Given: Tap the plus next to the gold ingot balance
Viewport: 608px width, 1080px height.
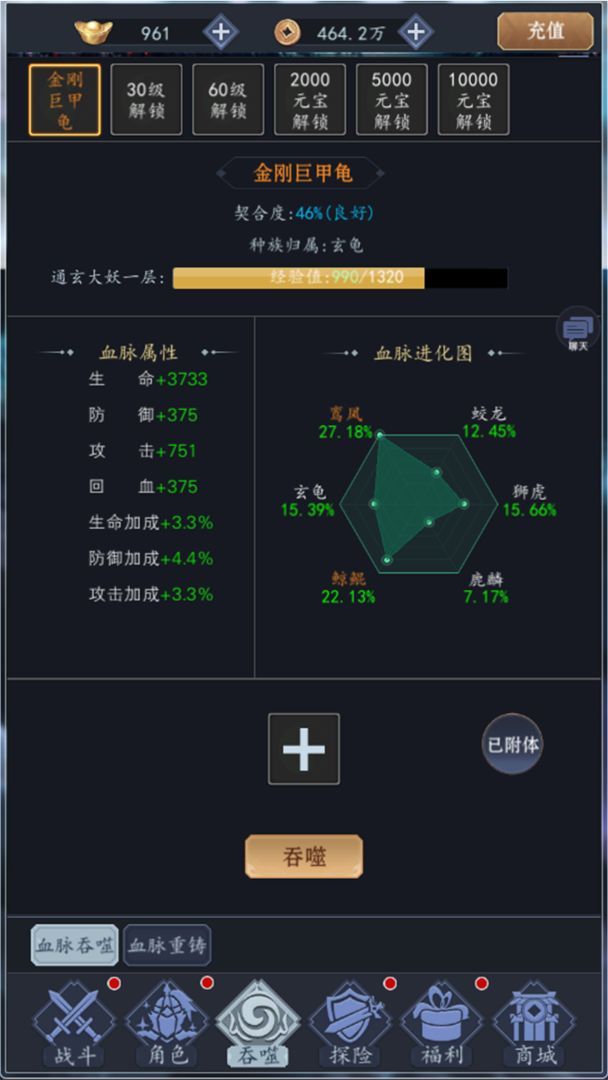Looking at the screenshot, I should (x=221, y=32).
